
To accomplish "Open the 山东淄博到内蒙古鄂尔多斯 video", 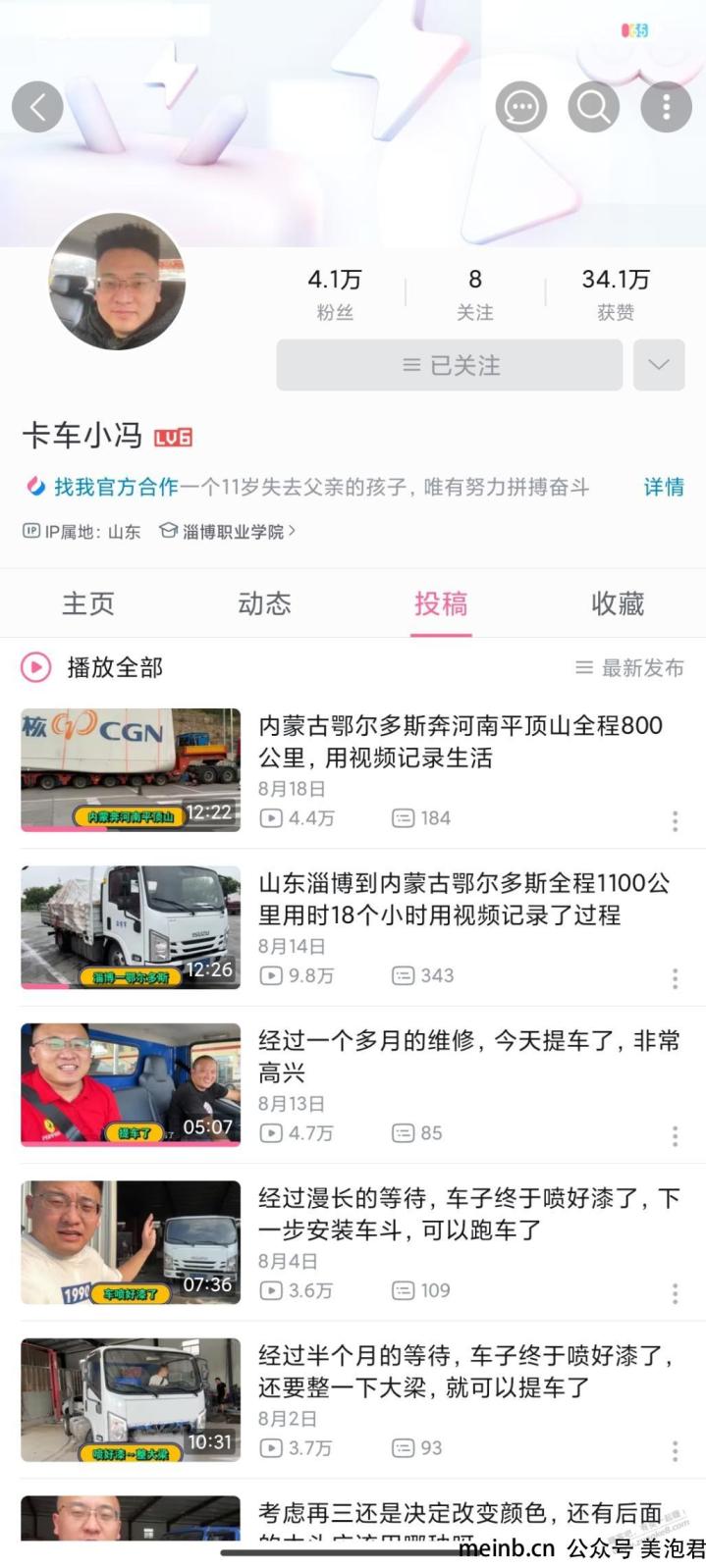I will [463, 898].
